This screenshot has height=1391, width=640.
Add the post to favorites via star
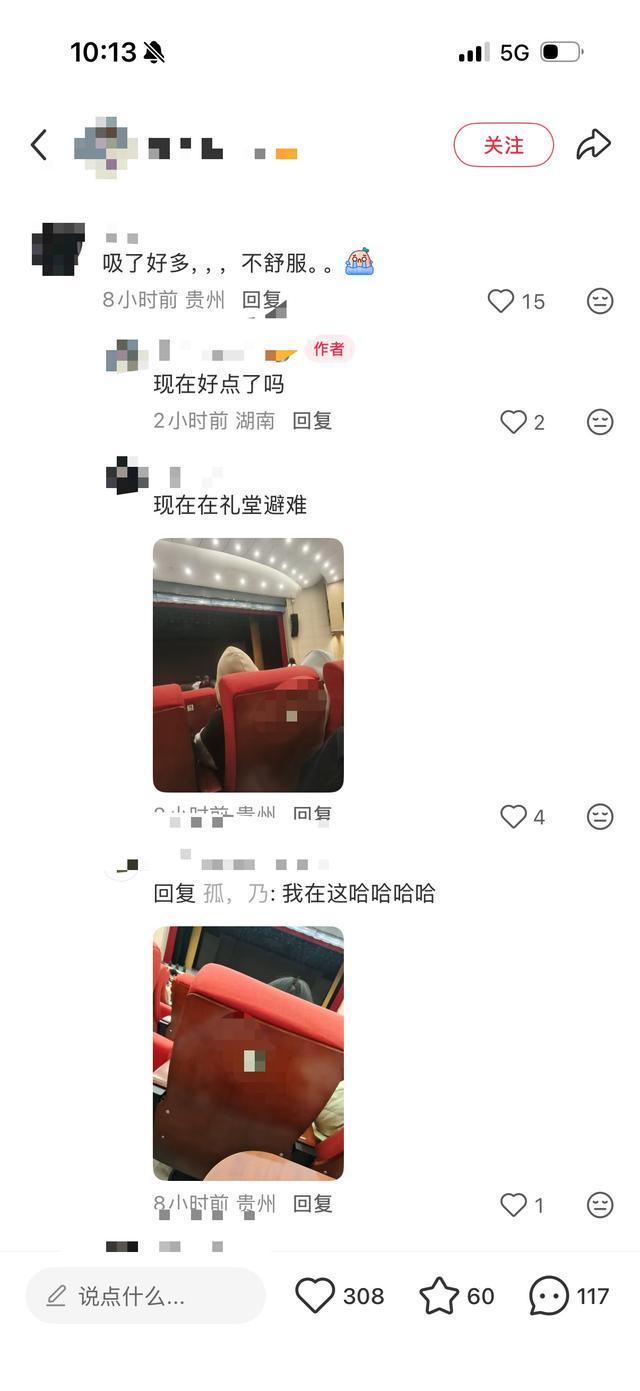(x=439, y=1296)
